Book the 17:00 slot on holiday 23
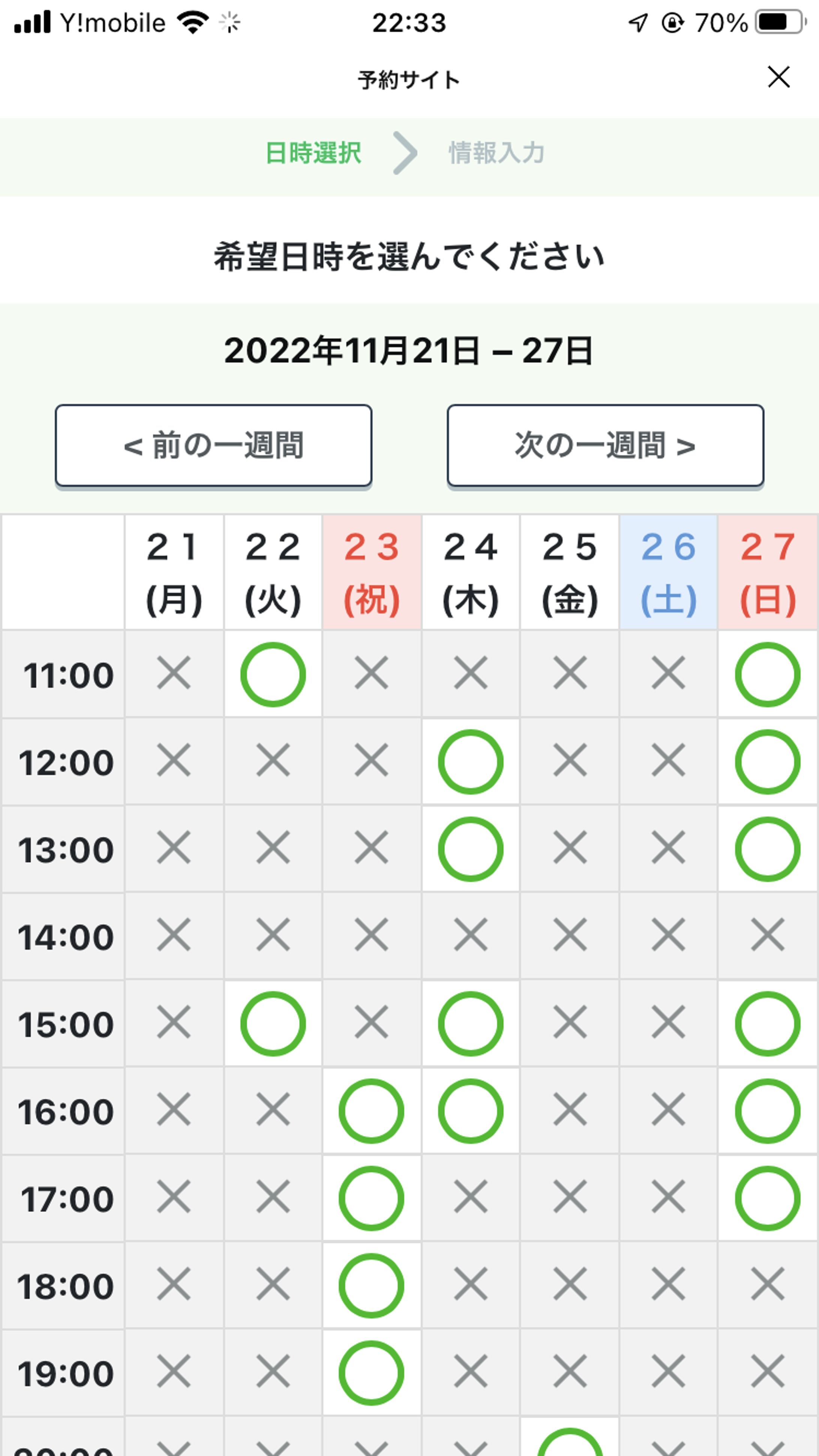 372,1198
